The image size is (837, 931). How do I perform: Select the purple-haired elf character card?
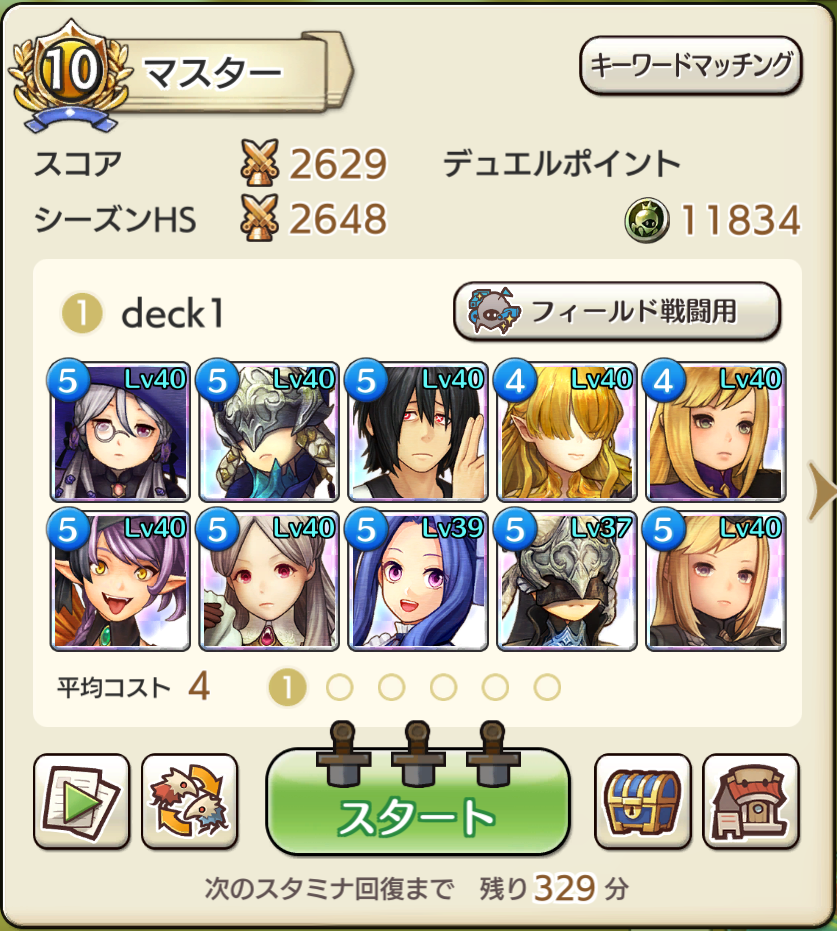pyautogui.click(x=121, y=580)
